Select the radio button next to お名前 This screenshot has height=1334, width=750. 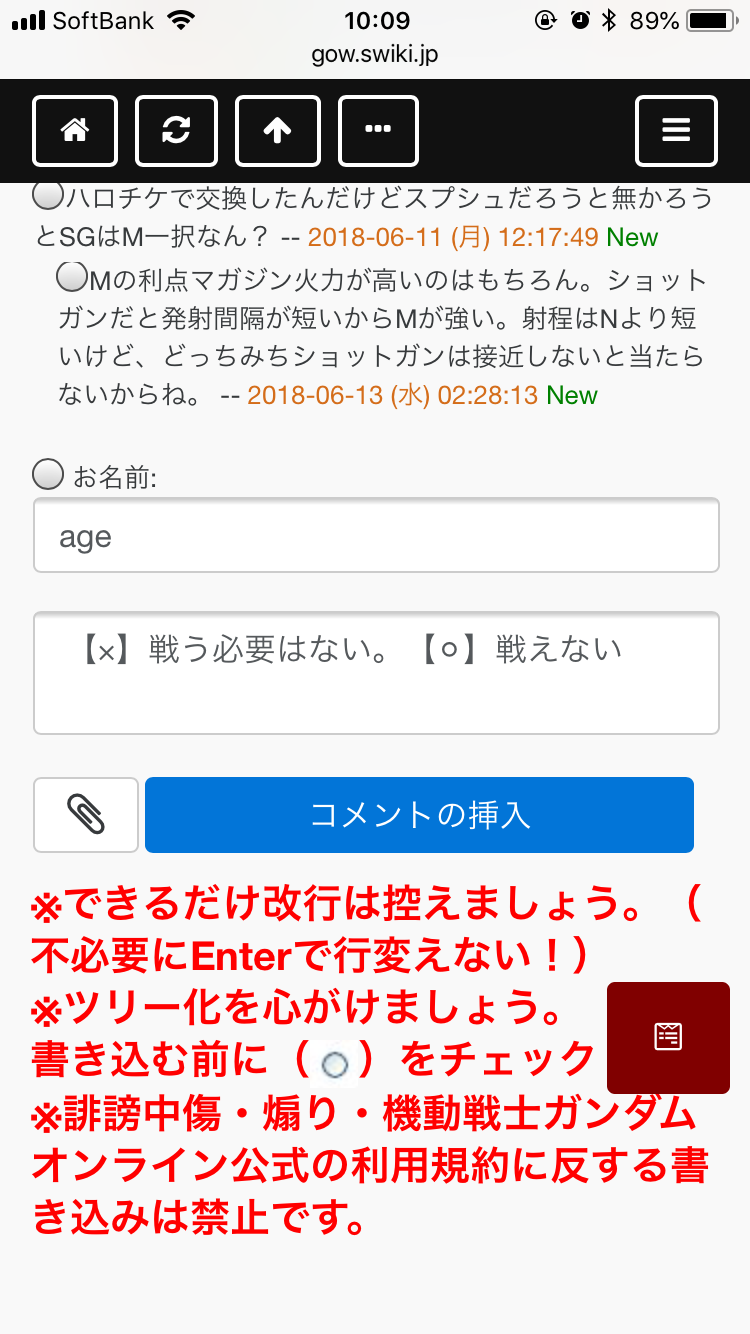48,473
